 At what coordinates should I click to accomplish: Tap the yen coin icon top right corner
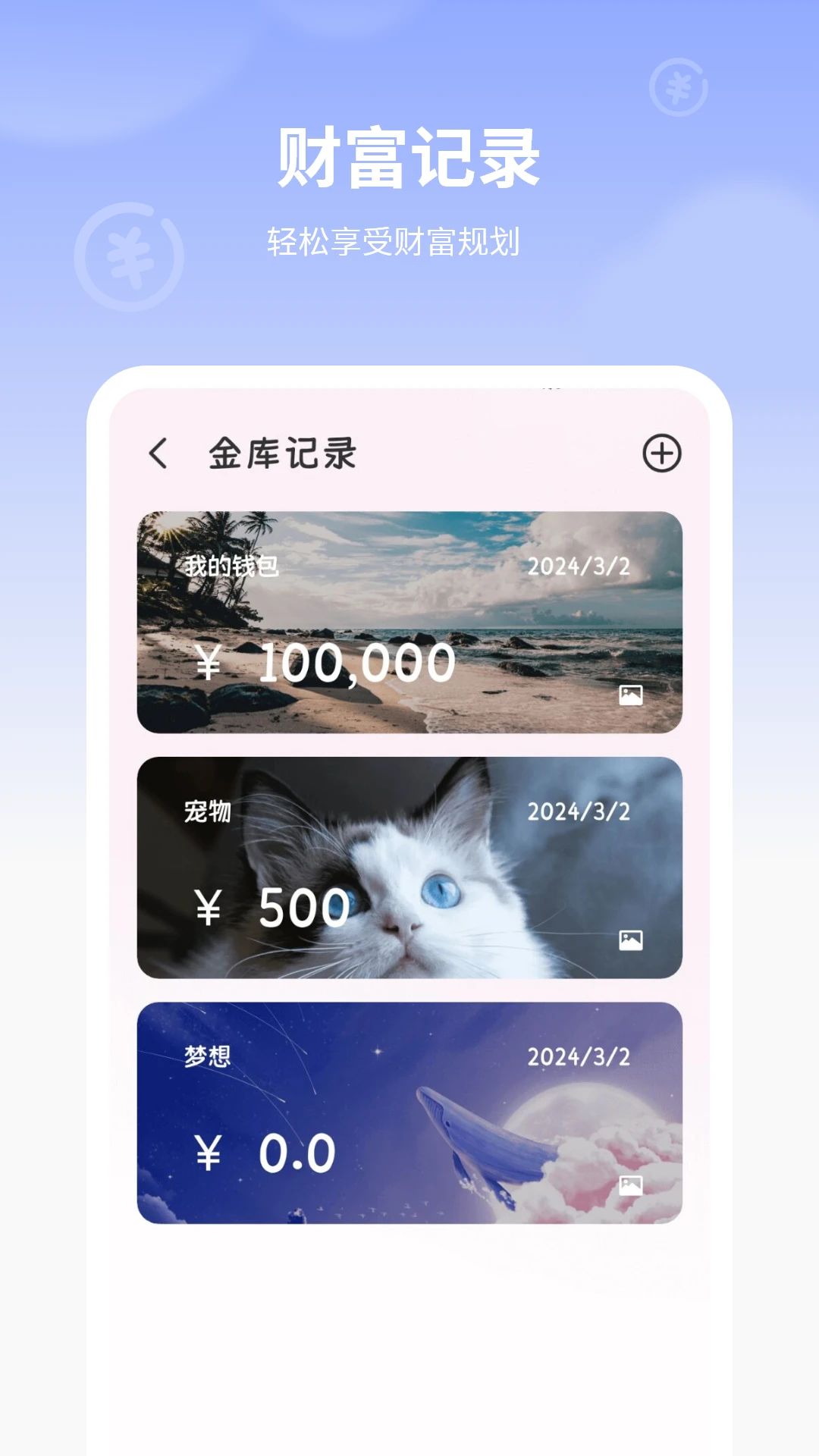point(677,89)
